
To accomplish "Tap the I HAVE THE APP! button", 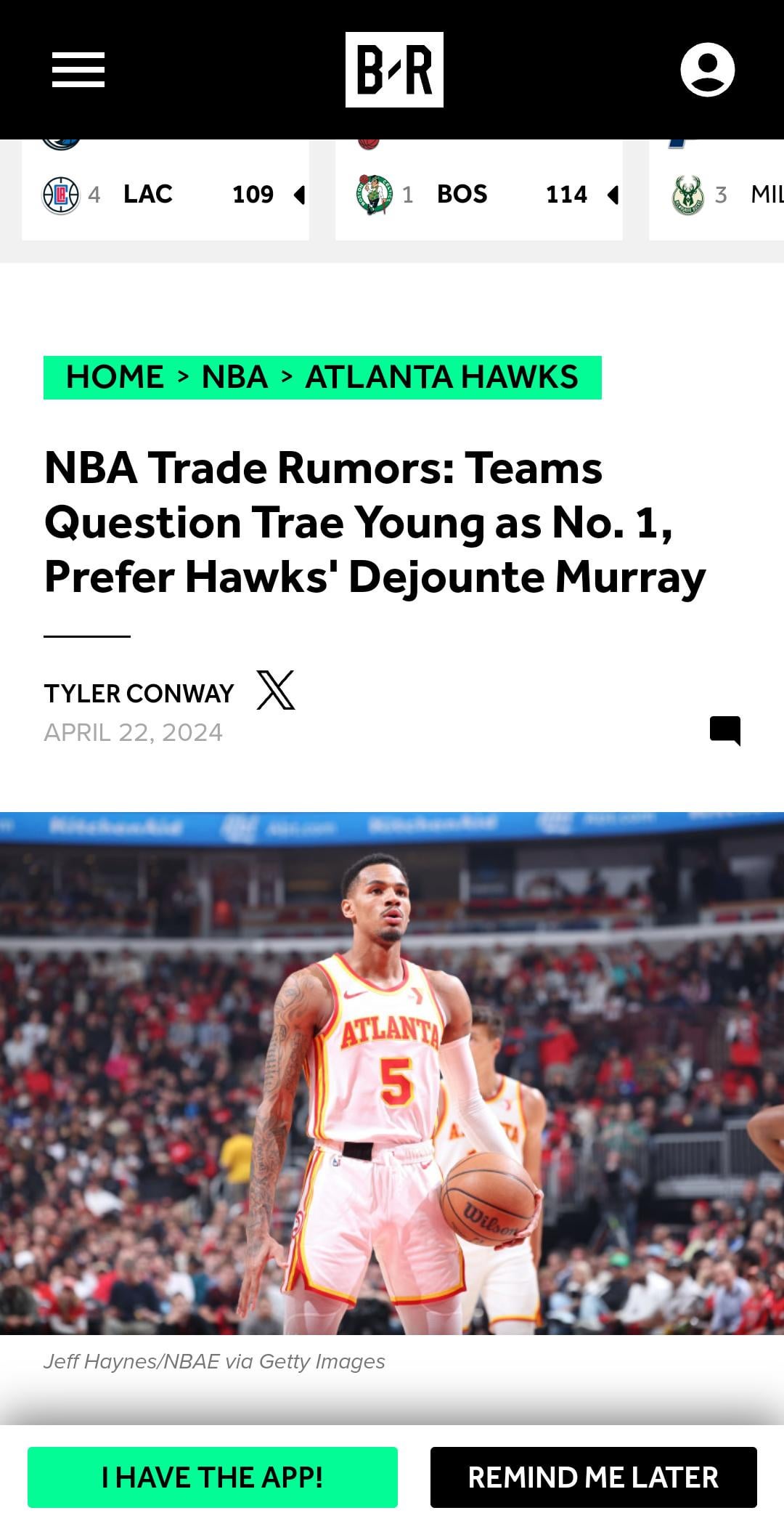I will 213,1477.
